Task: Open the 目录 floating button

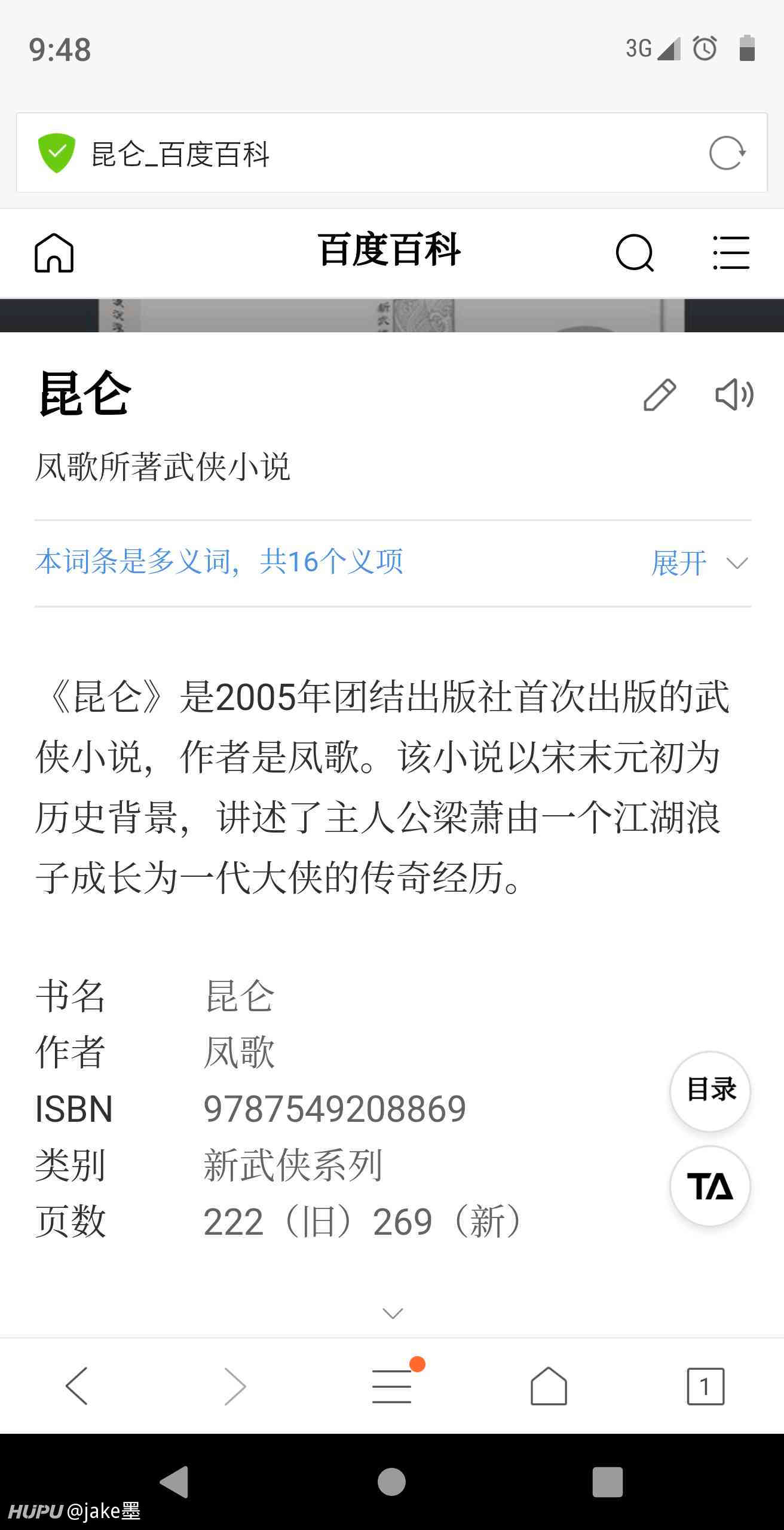Action: coord(710,1091)
